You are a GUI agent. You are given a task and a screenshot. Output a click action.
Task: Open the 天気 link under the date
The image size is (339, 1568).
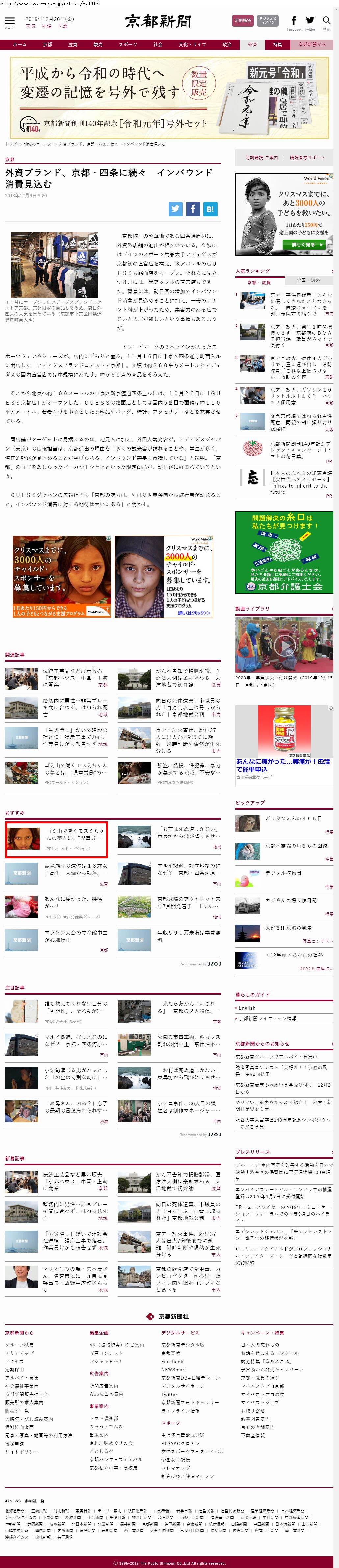(x=30, y=27)
